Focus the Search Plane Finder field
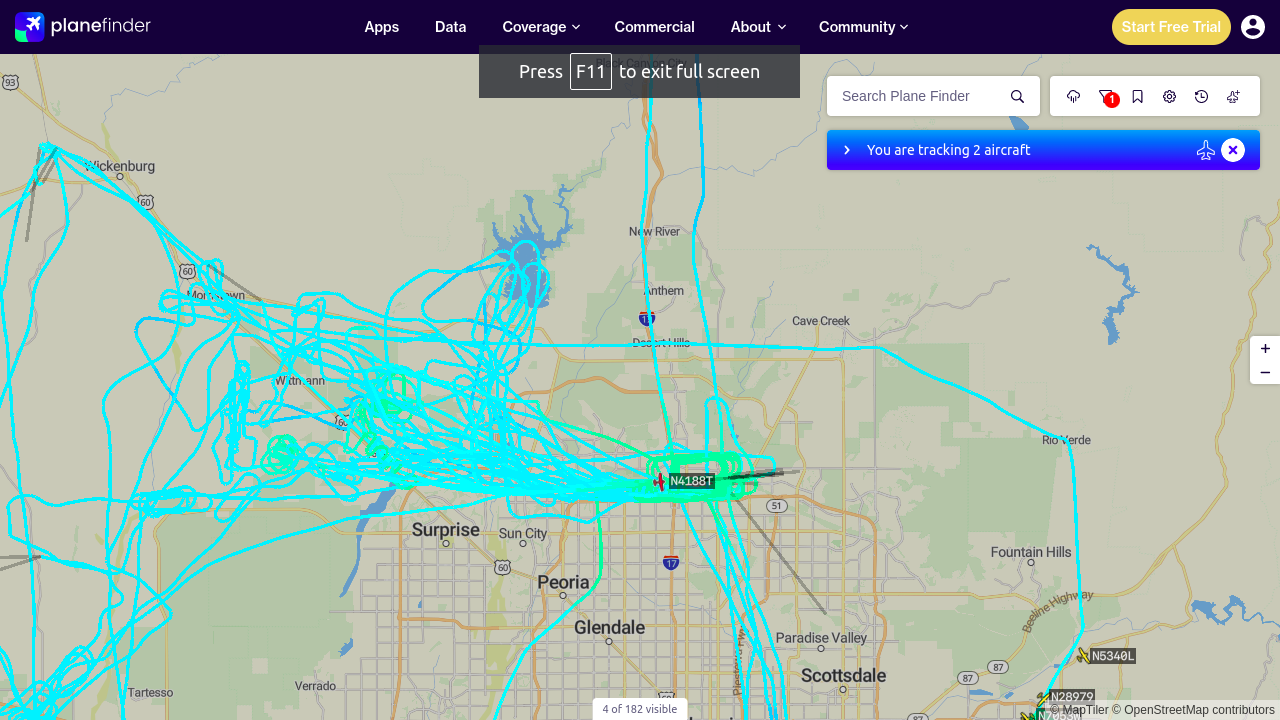 click(918, 96)
